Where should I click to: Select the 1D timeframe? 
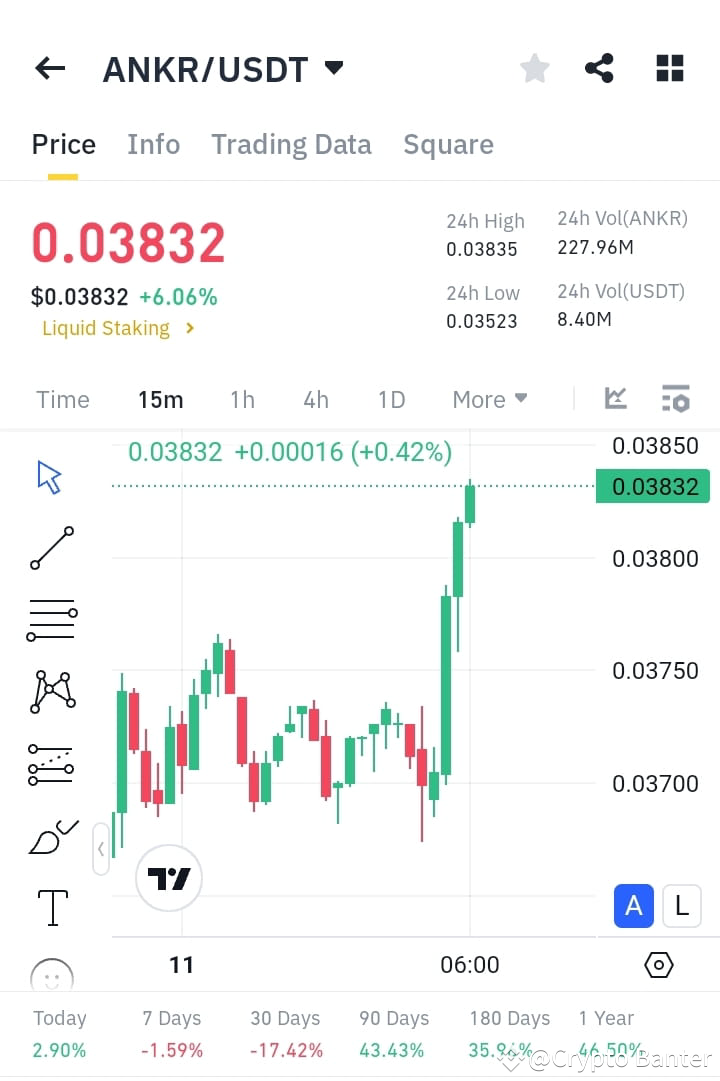pos(391,398)
